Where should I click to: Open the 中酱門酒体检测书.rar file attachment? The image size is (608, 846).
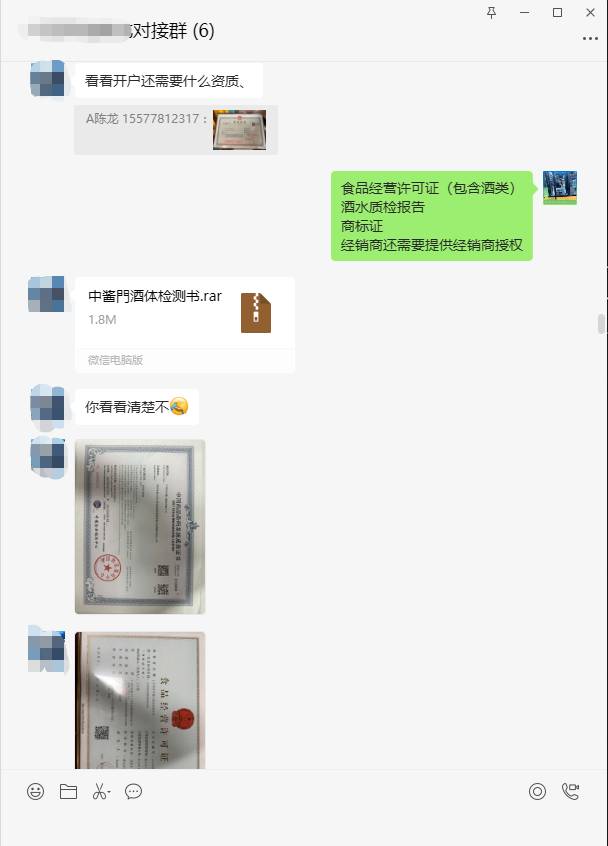[x=184, y=312]
